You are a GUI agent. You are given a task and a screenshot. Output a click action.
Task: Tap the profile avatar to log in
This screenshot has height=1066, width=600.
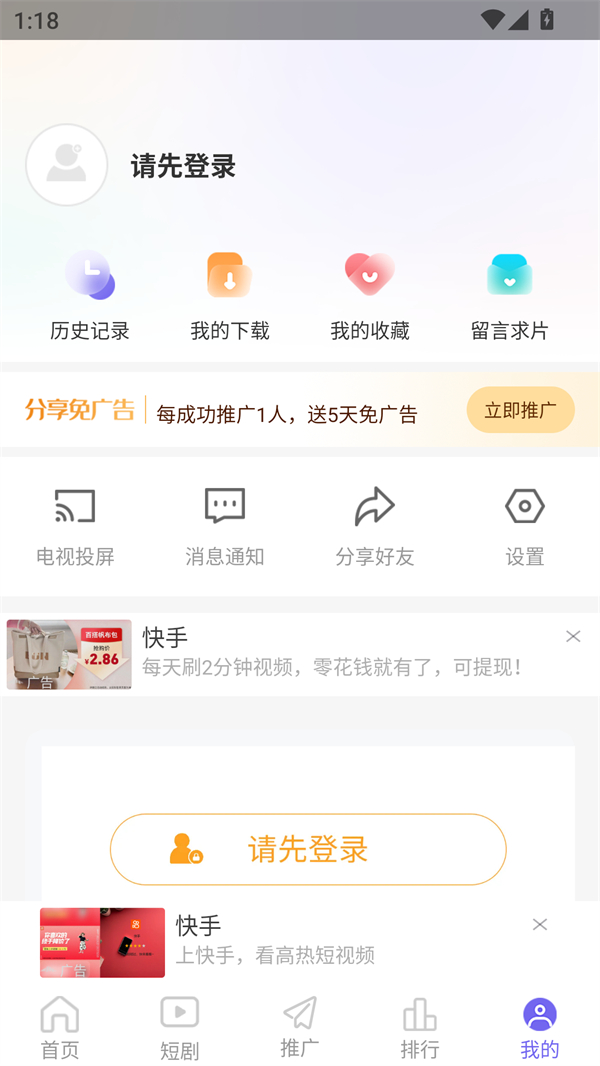click(x=67, y=165)
